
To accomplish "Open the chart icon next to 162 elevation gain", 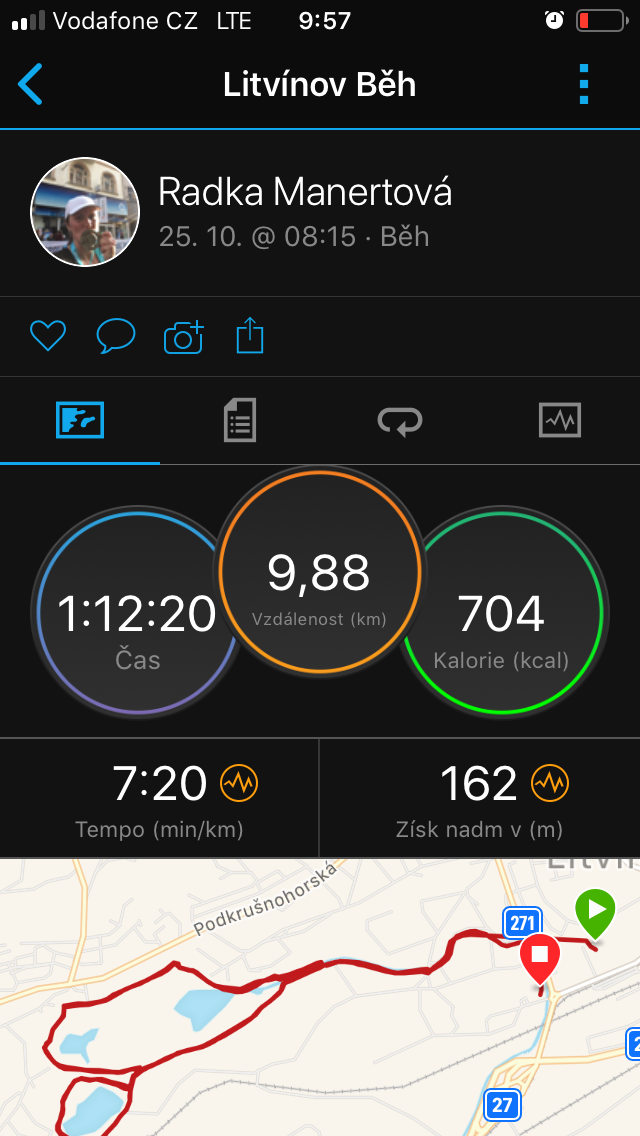I will point(550,782).
